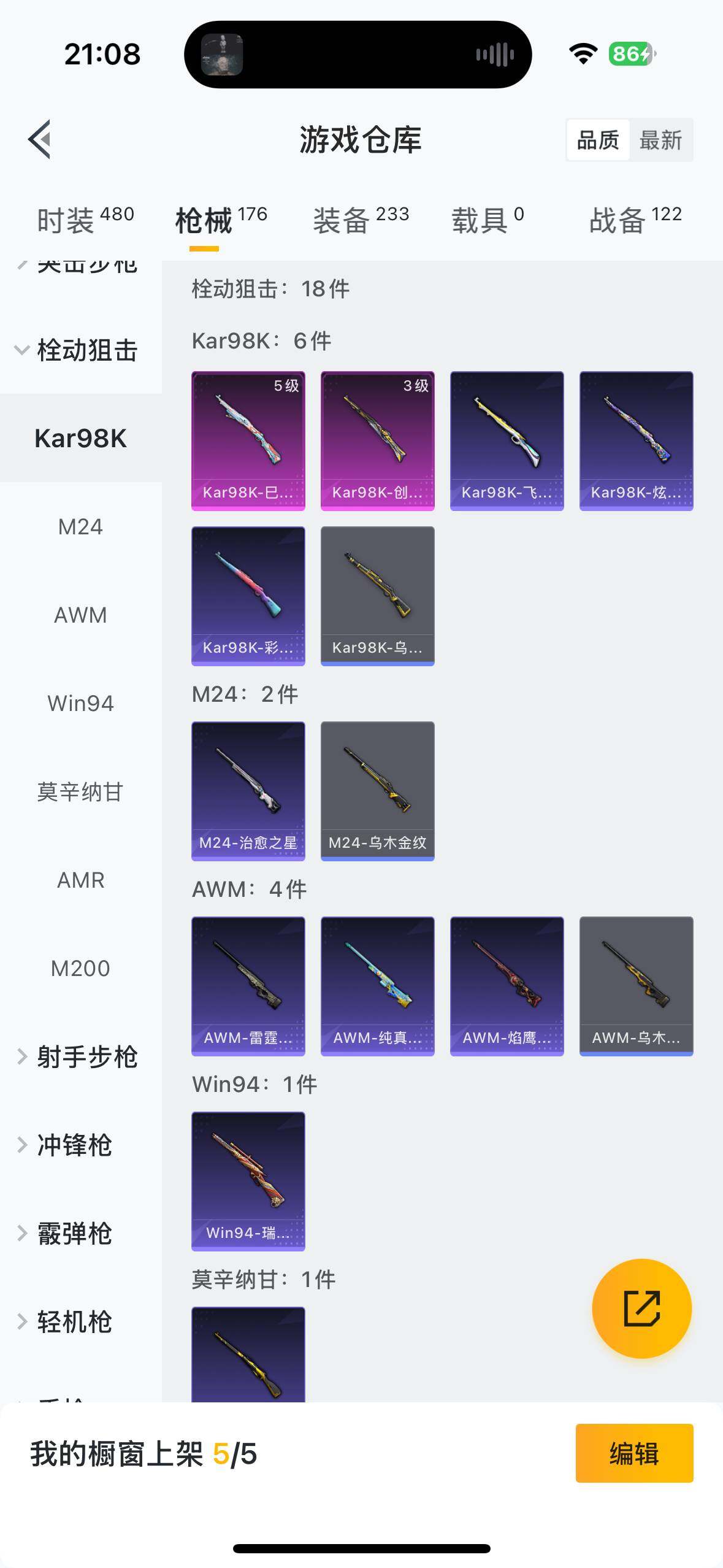Image resolution: width=723 pixels, height=1568 pixels.
Task: Select AWM in the sidebar
Action: tap(80, 615)
